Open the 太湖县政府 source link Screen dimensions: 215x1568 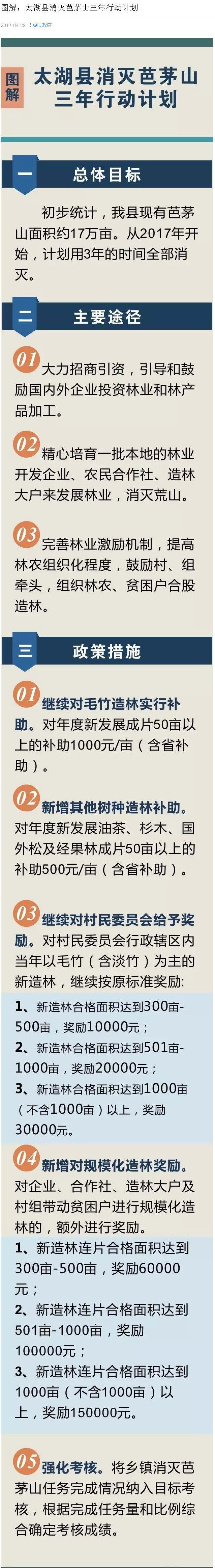[39, 26]
